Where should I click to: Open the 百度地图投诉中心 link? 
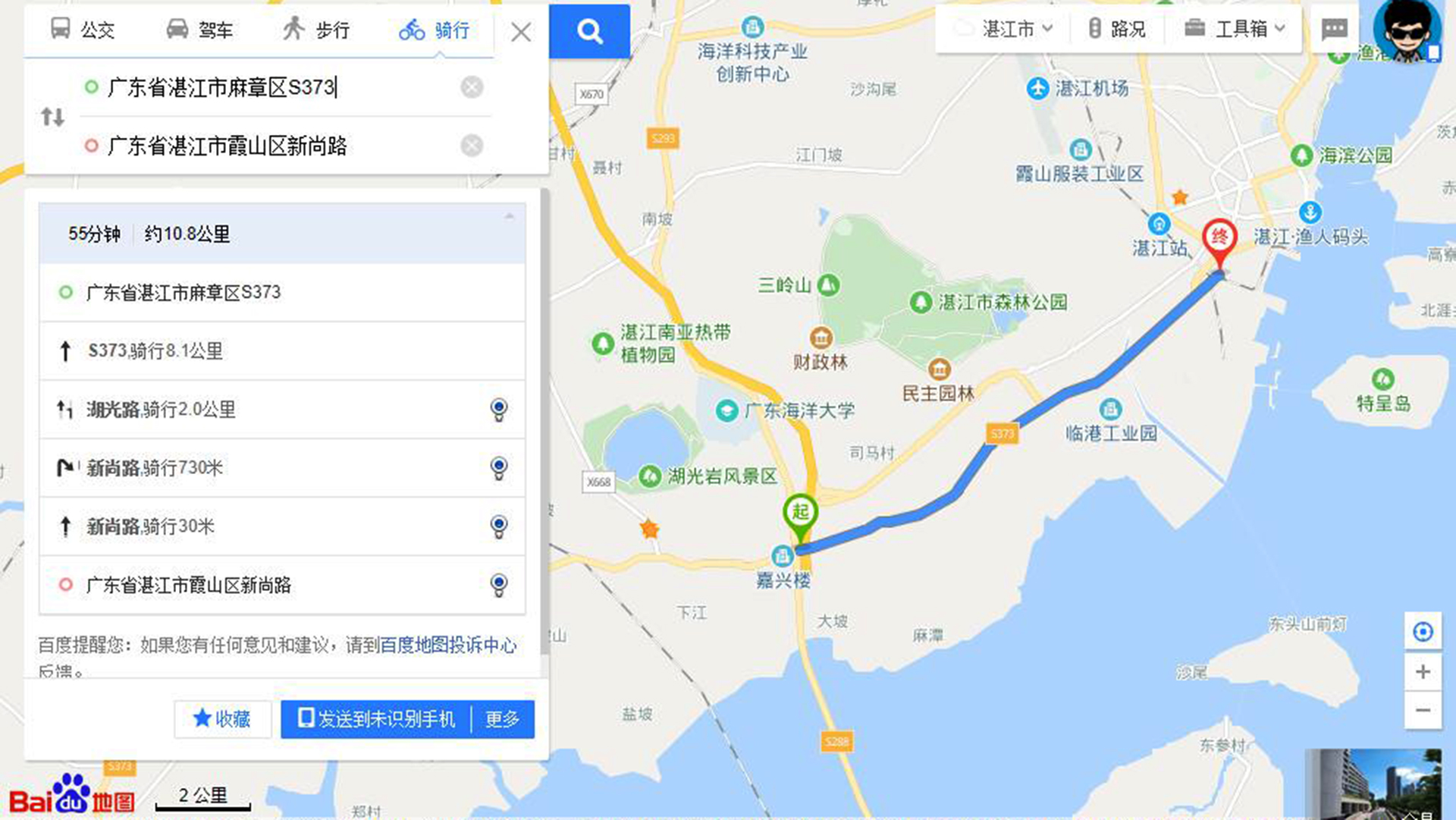(x=447, y=646)
